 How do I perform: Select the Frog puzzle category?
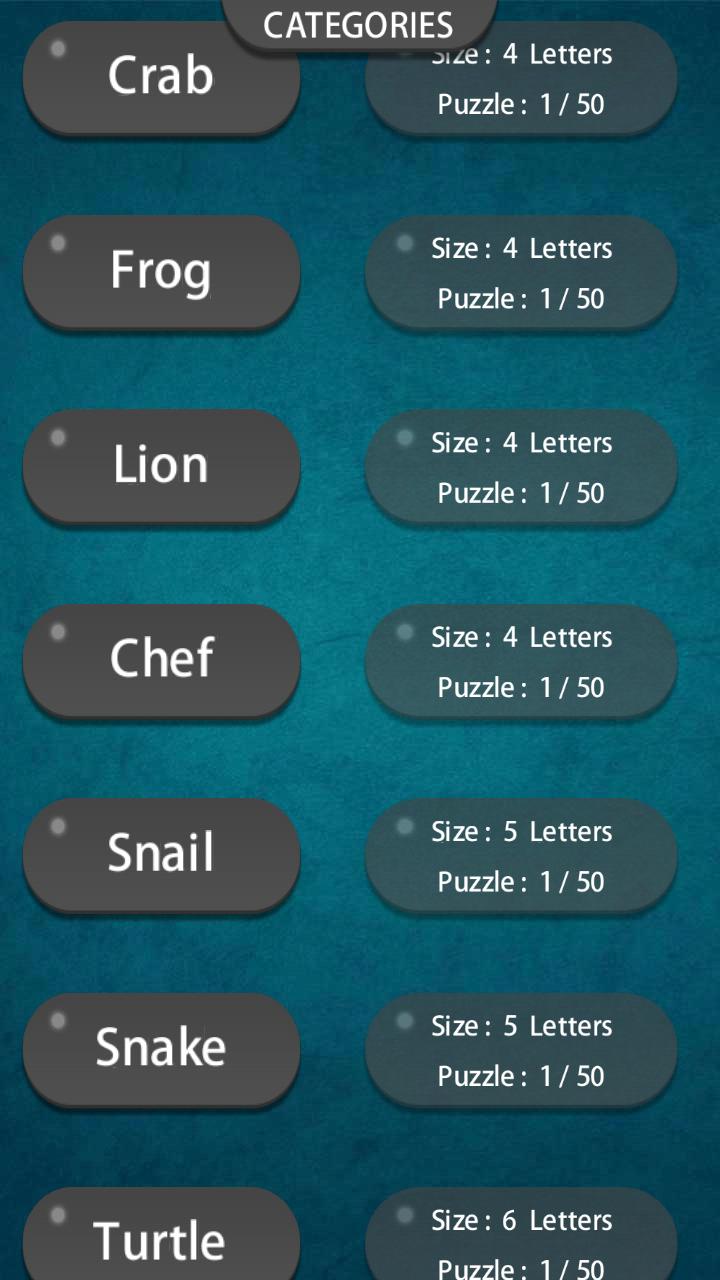[x=161, y=270]
